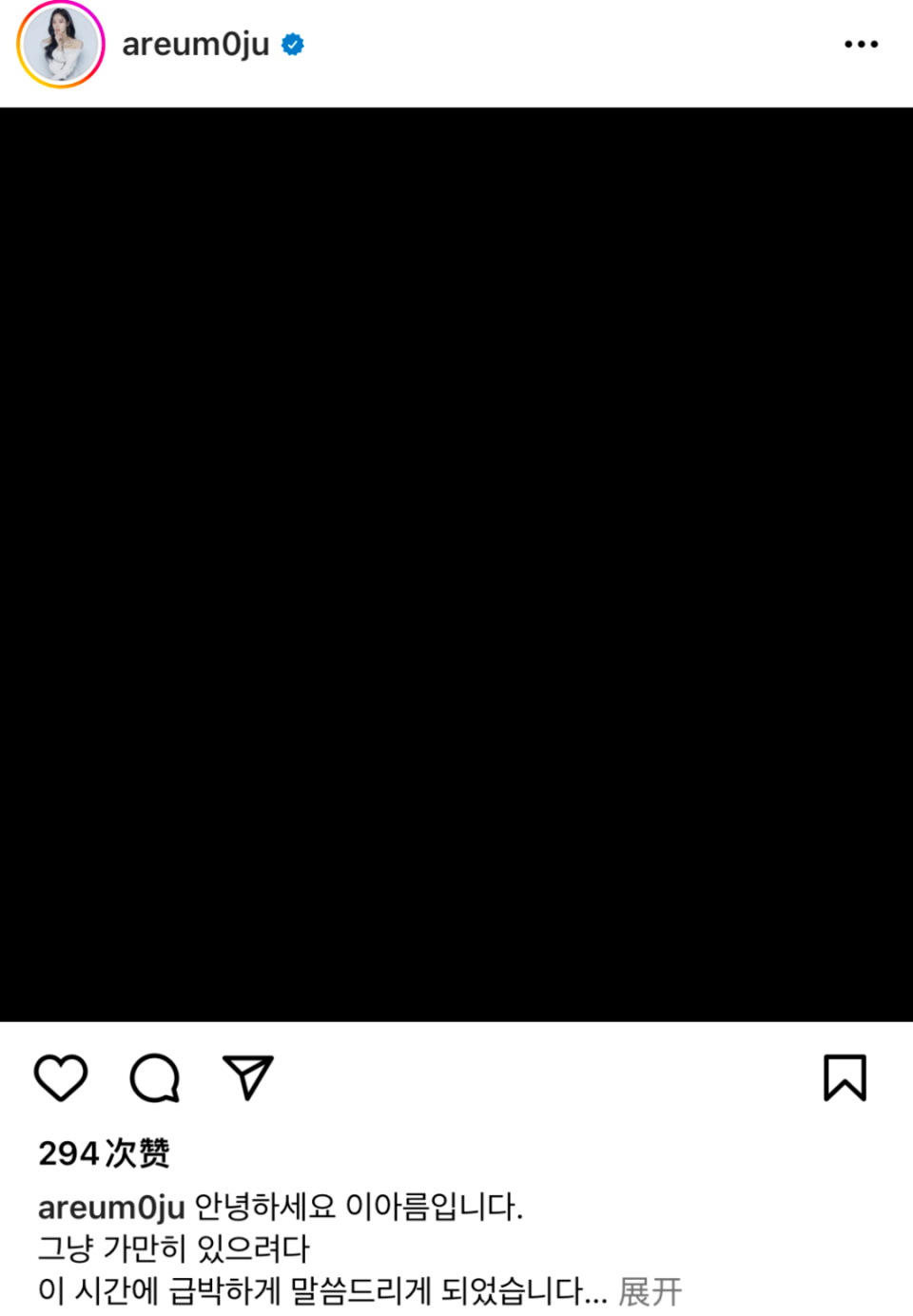Viewport: 913px width, 1316px height.
Task: Expand the caption with 展开
Action: (x=651, y=1291)
